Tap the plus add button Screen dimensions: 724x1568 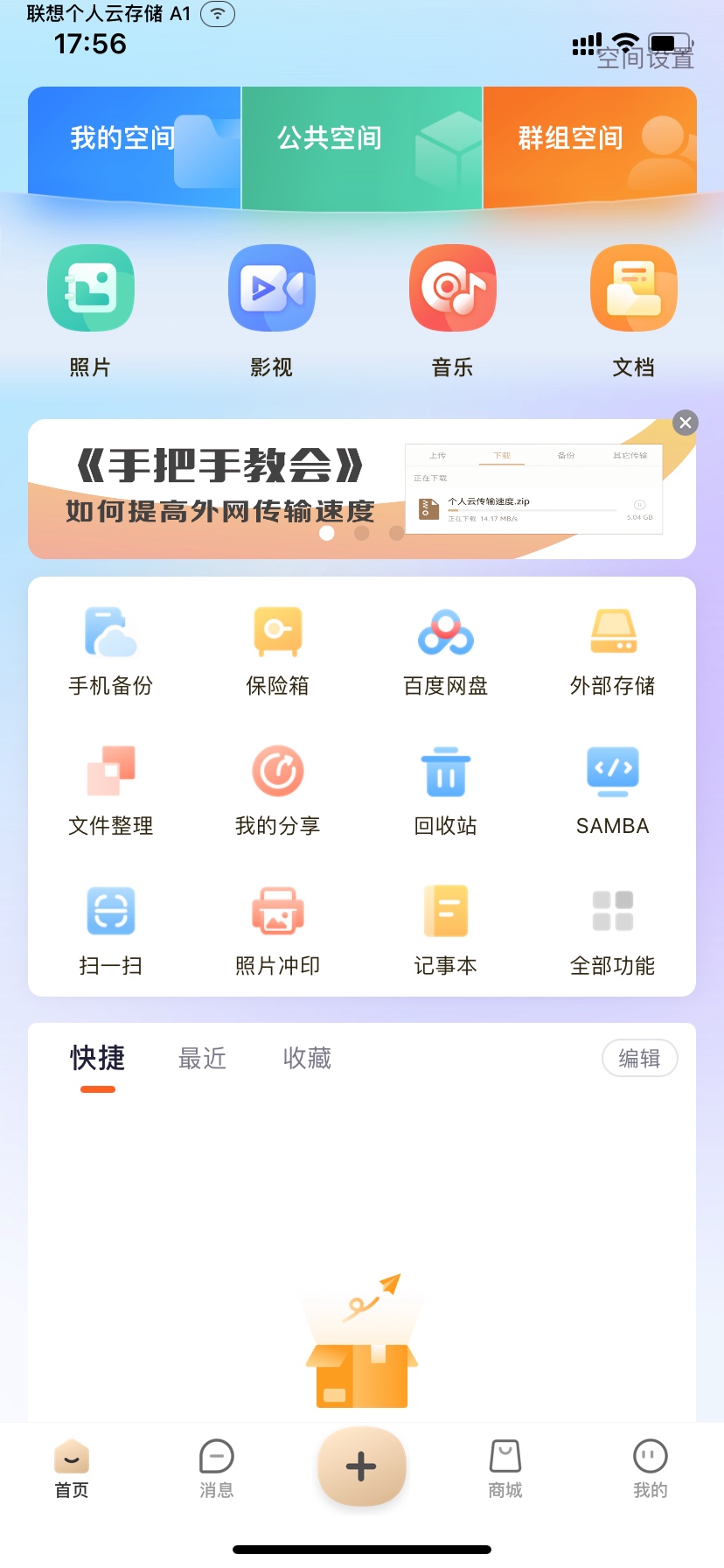click(x=361, y=1466)
